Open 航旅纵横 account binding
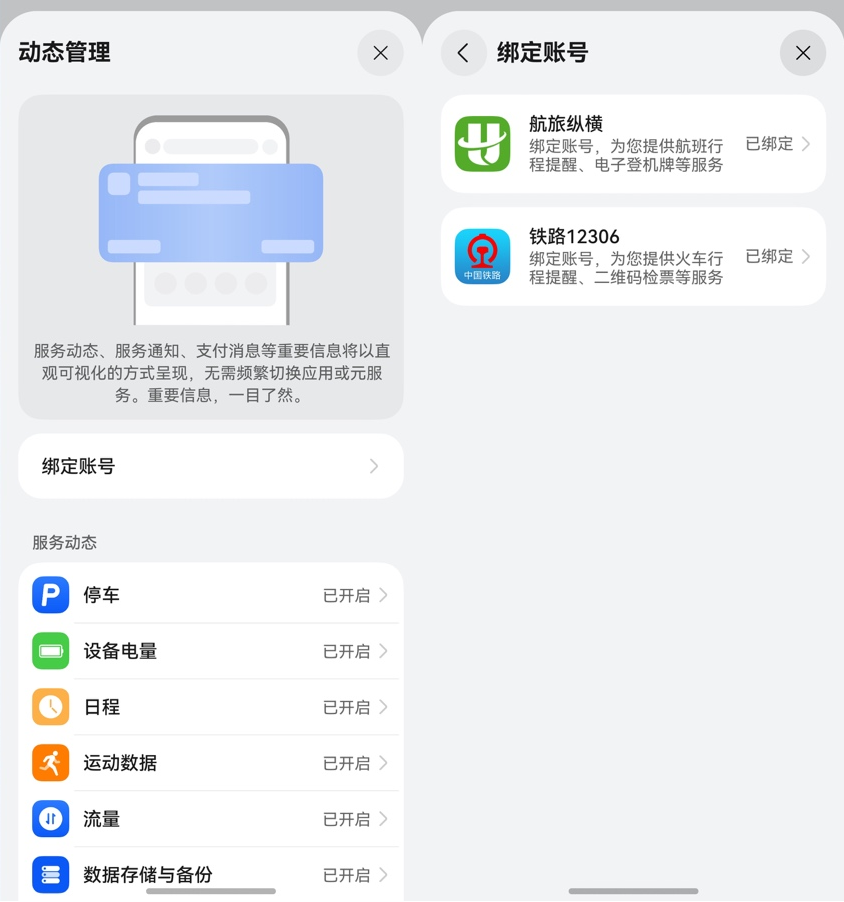Image resolution: width=844 pixels, height=902 pixels. coord(633,144)
